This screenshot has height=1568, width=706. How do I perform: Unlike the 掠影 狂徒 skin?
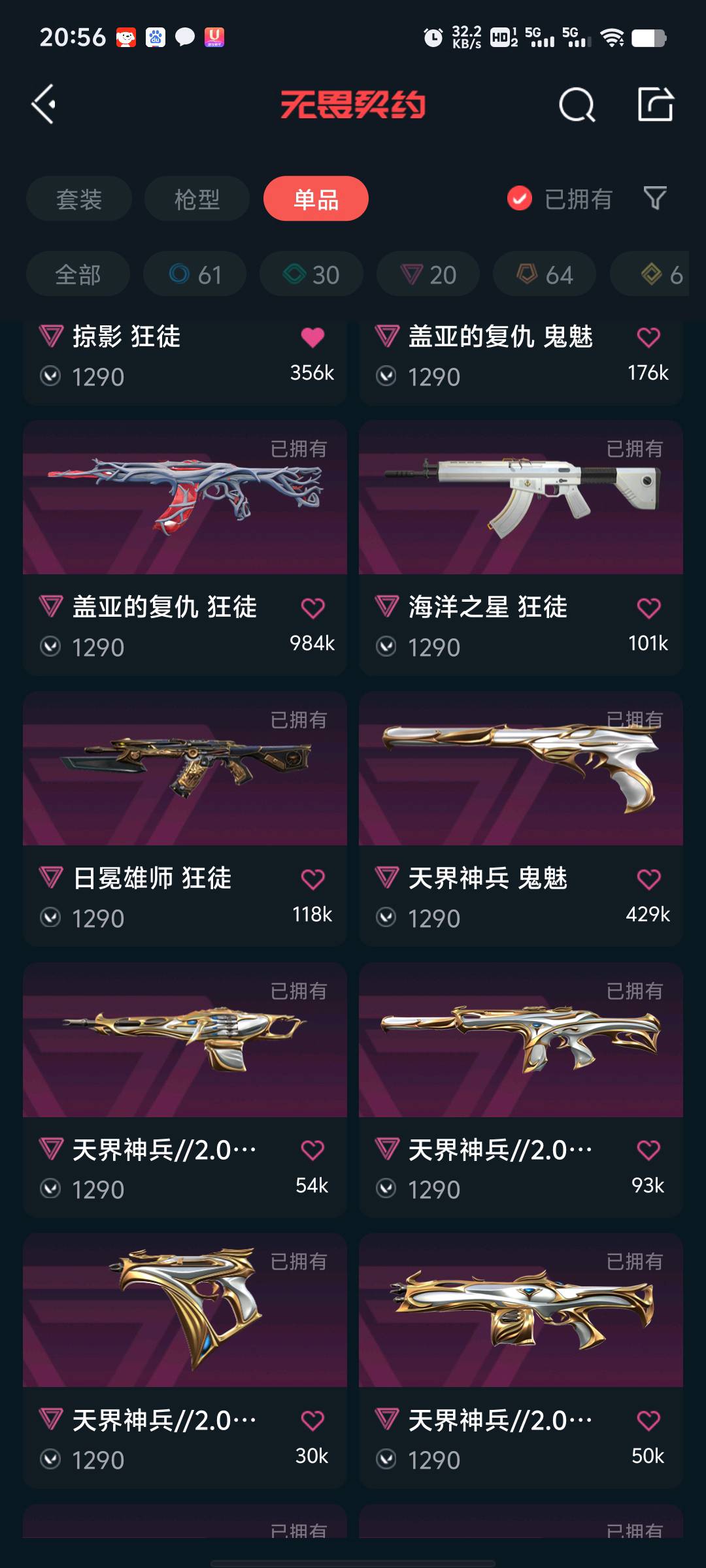point(312,338)
